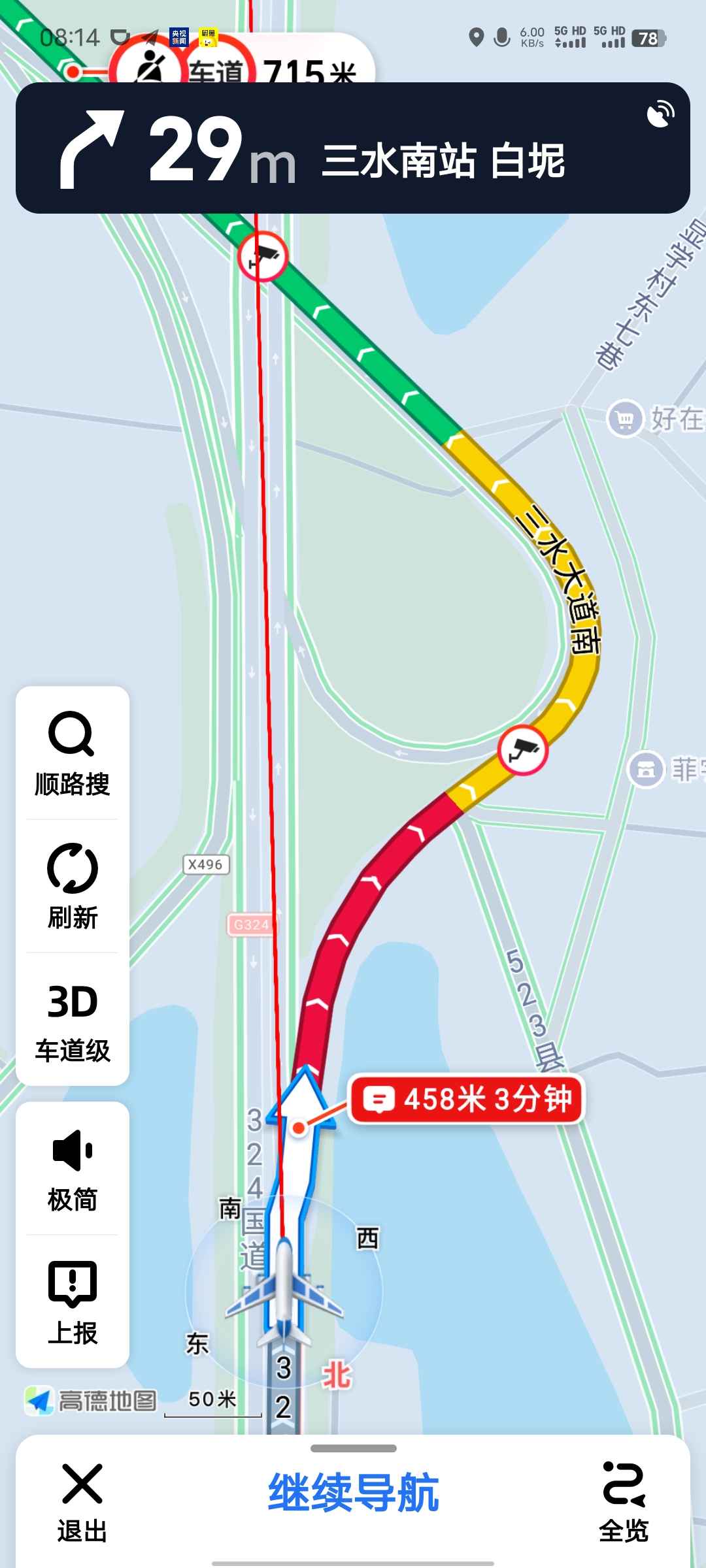Refresh the route with 刷新
This screenshot has width=706, height=1568.
click(72, 886)
